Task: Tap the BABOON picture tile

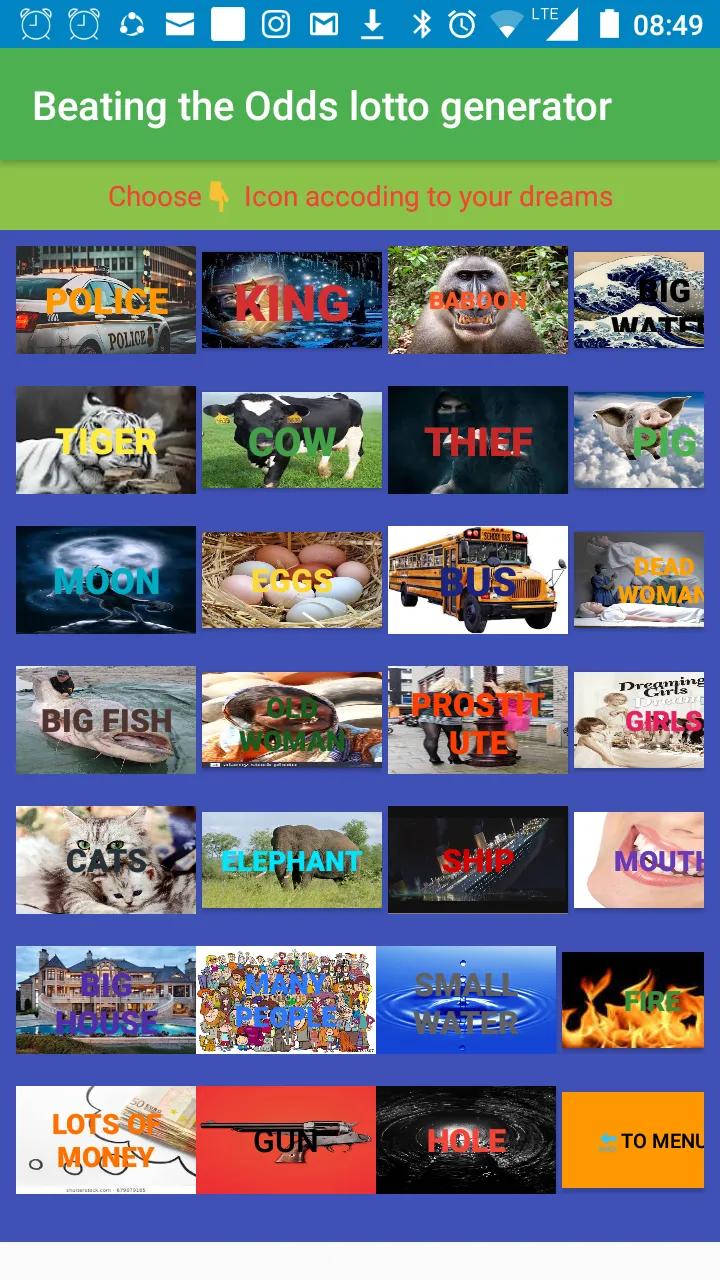Action: point(478,300)
